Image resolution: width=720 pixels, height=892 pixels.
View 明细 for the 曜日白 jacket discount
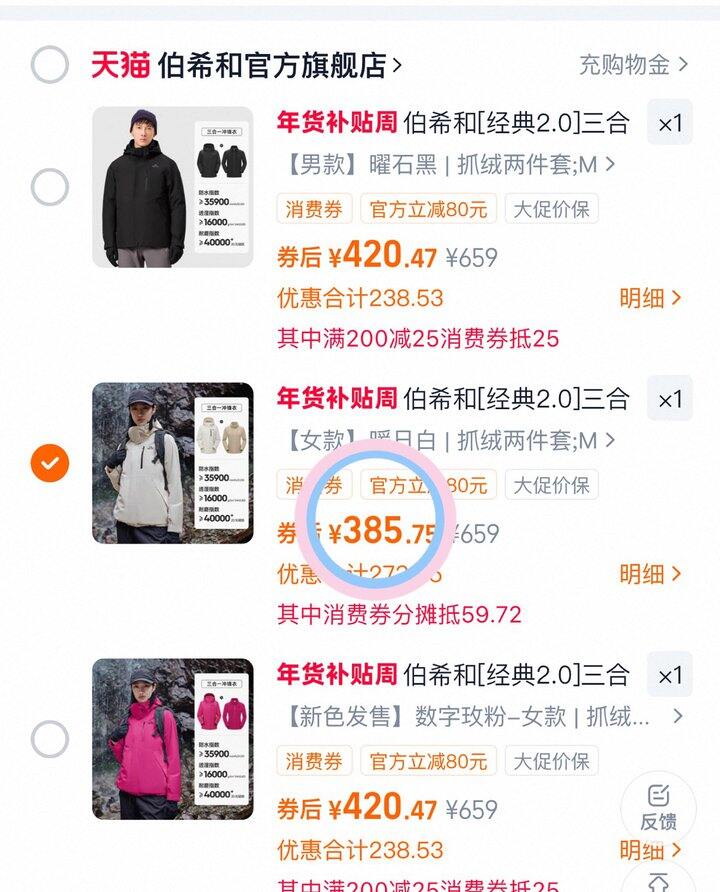[x=650, y=574]
